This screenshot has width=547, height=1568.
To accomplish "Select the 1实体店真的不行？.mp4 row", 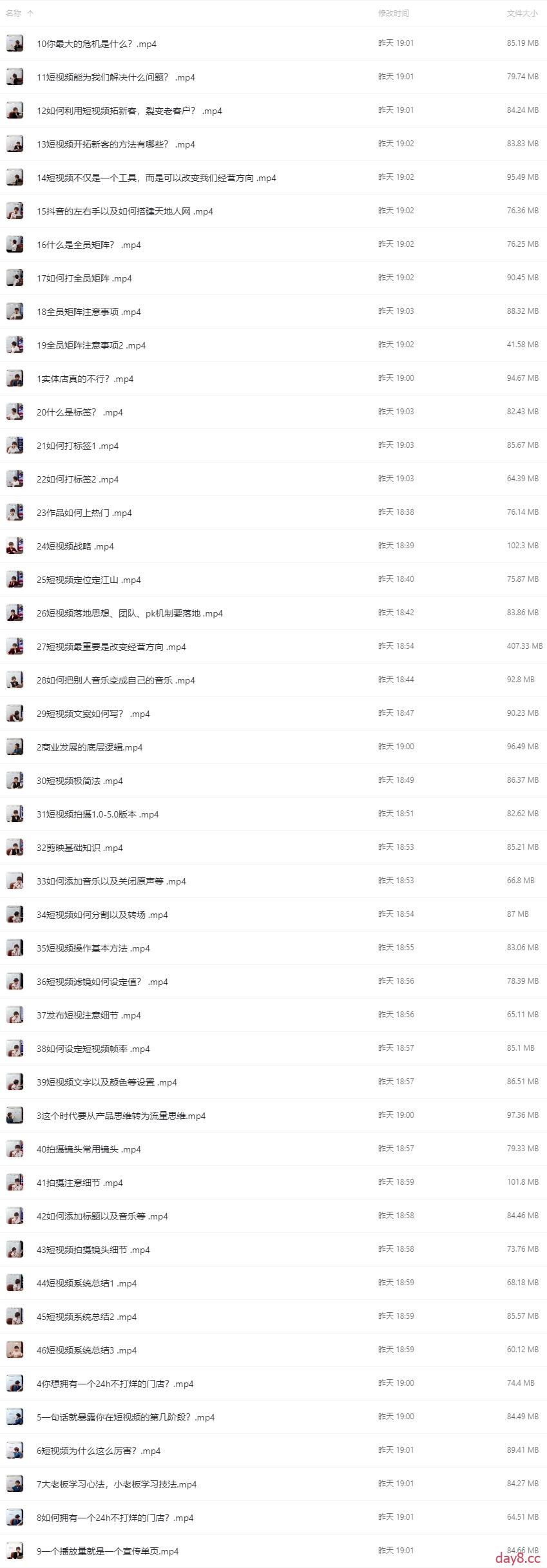I will [x=84, y=379].
